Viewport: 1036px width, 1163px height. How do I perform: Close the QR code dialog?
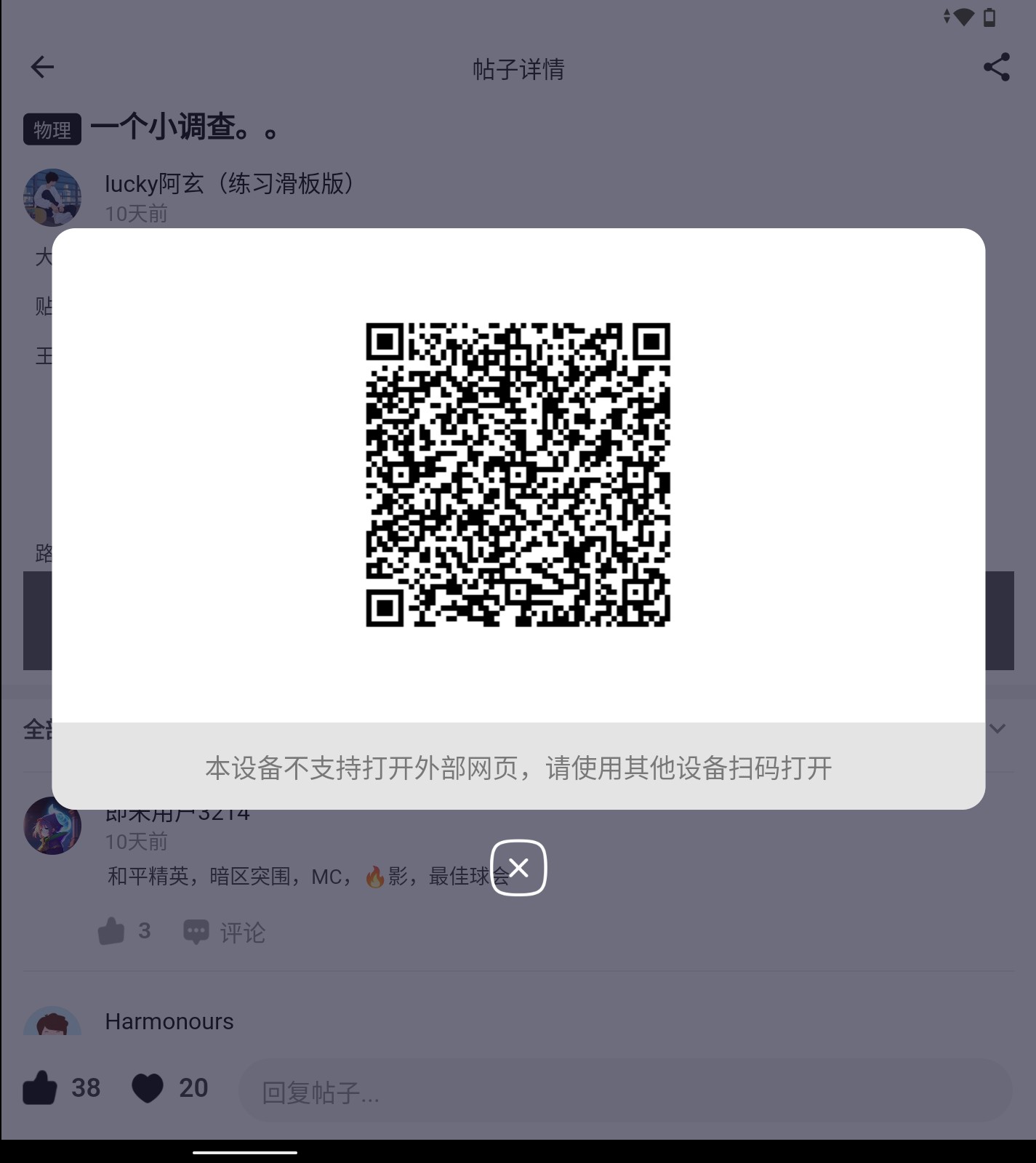pos(518,867)
